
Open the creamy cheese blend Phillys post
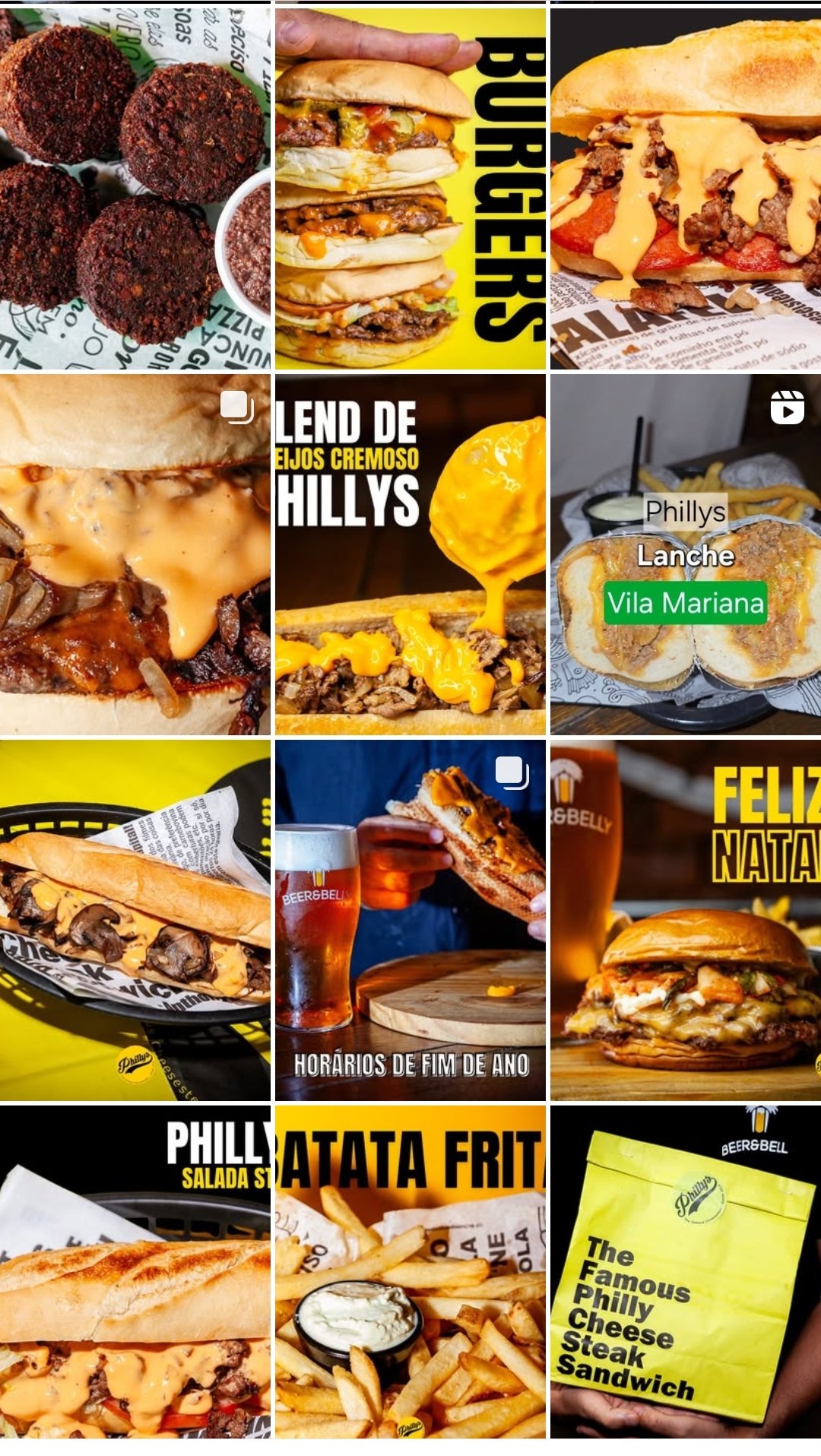coord(410,554)
